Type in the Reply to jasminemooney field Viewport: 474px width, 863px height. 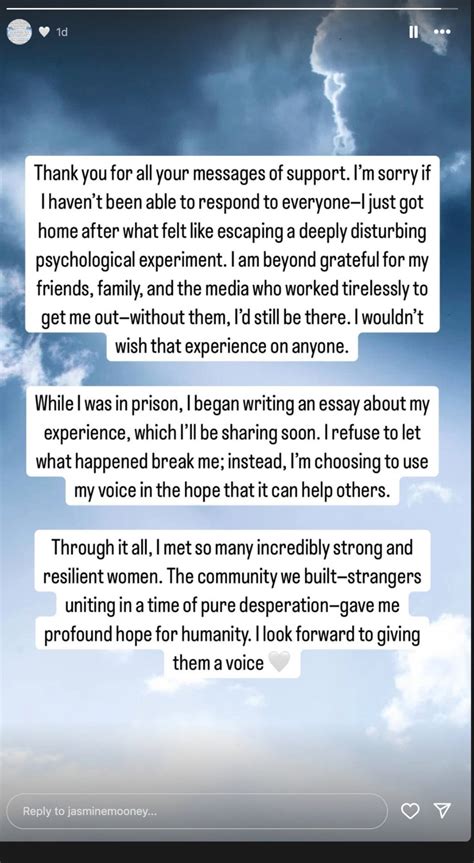[x=197, y=811]
